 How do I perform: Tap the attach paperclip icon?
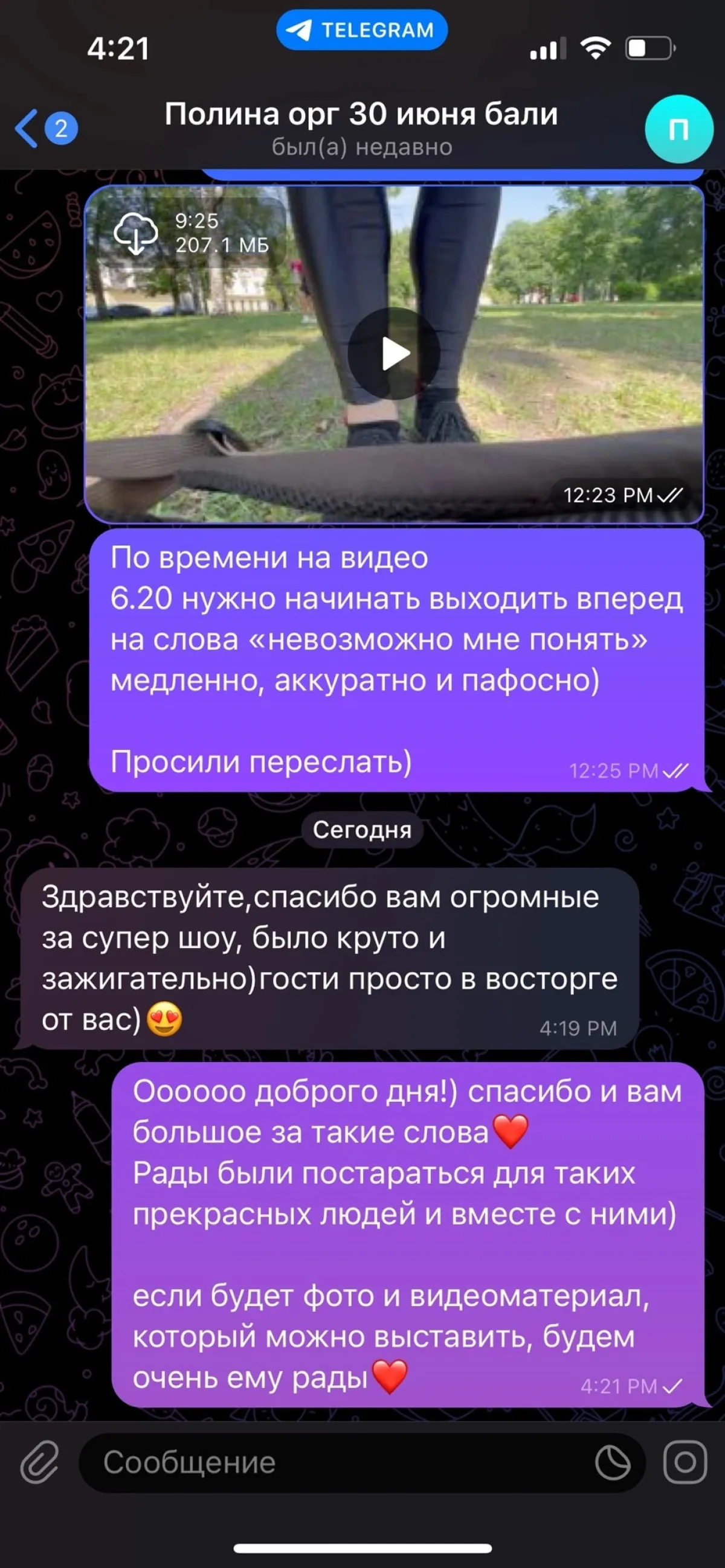tap(40, 1462)
